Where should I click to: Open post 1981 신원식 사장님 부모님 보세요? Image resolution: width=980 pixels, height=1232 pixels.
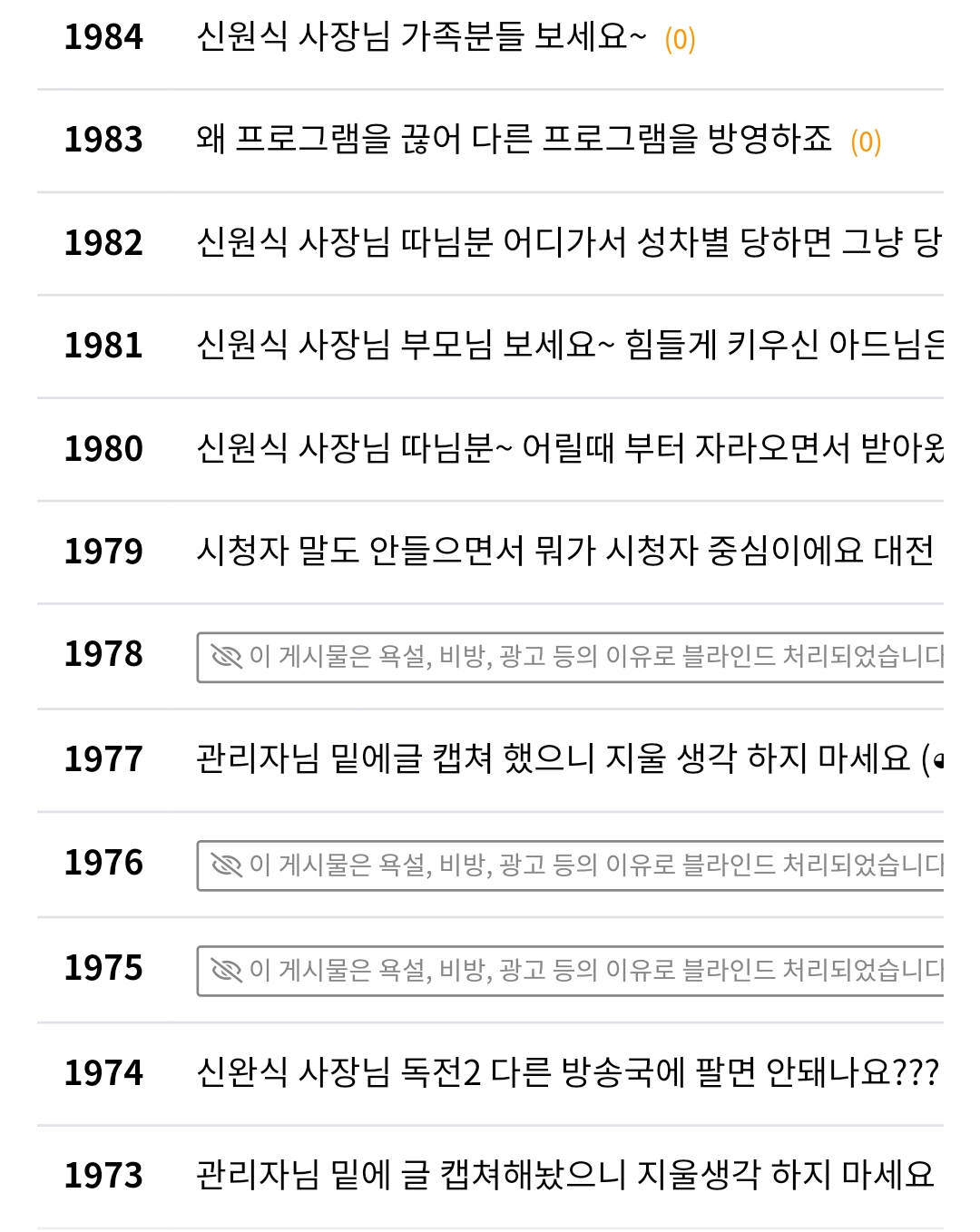(x=568, y=345)
